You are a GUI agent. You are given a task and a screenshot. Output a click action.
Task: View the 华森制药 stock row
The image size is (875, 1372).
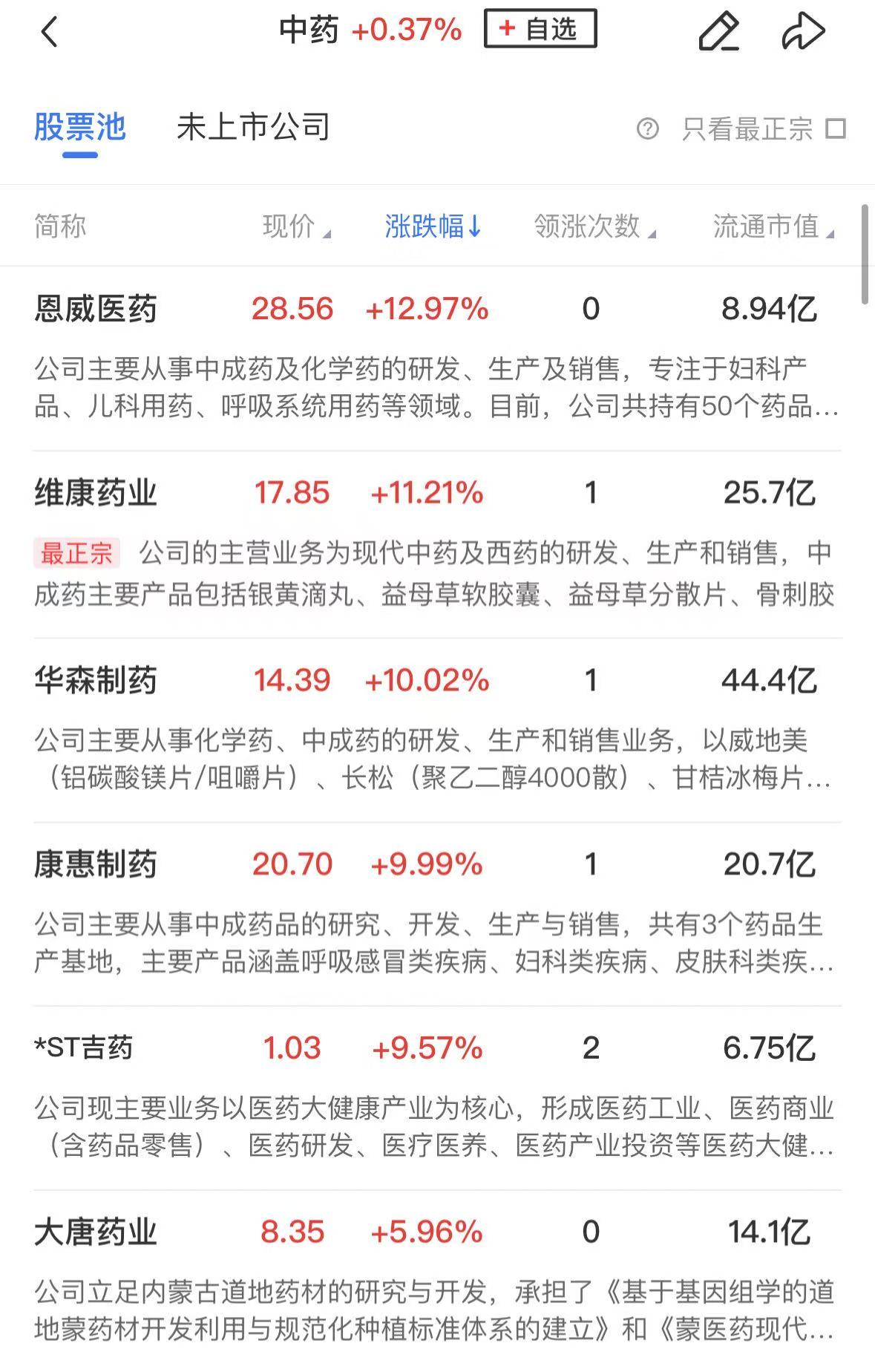(x=96, y=680)
